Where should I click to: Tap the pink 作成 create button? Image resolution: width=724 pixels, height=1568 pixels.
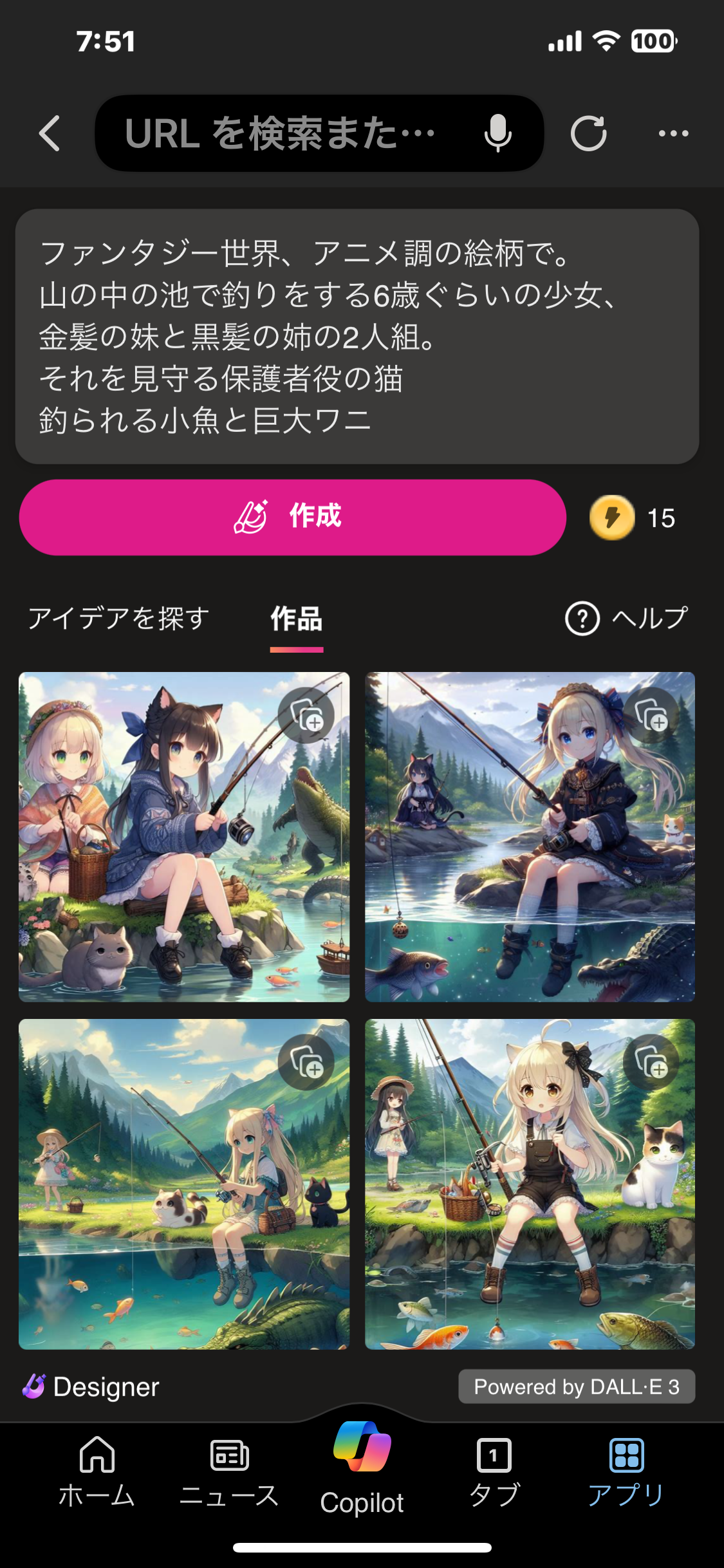click(293, 517)
